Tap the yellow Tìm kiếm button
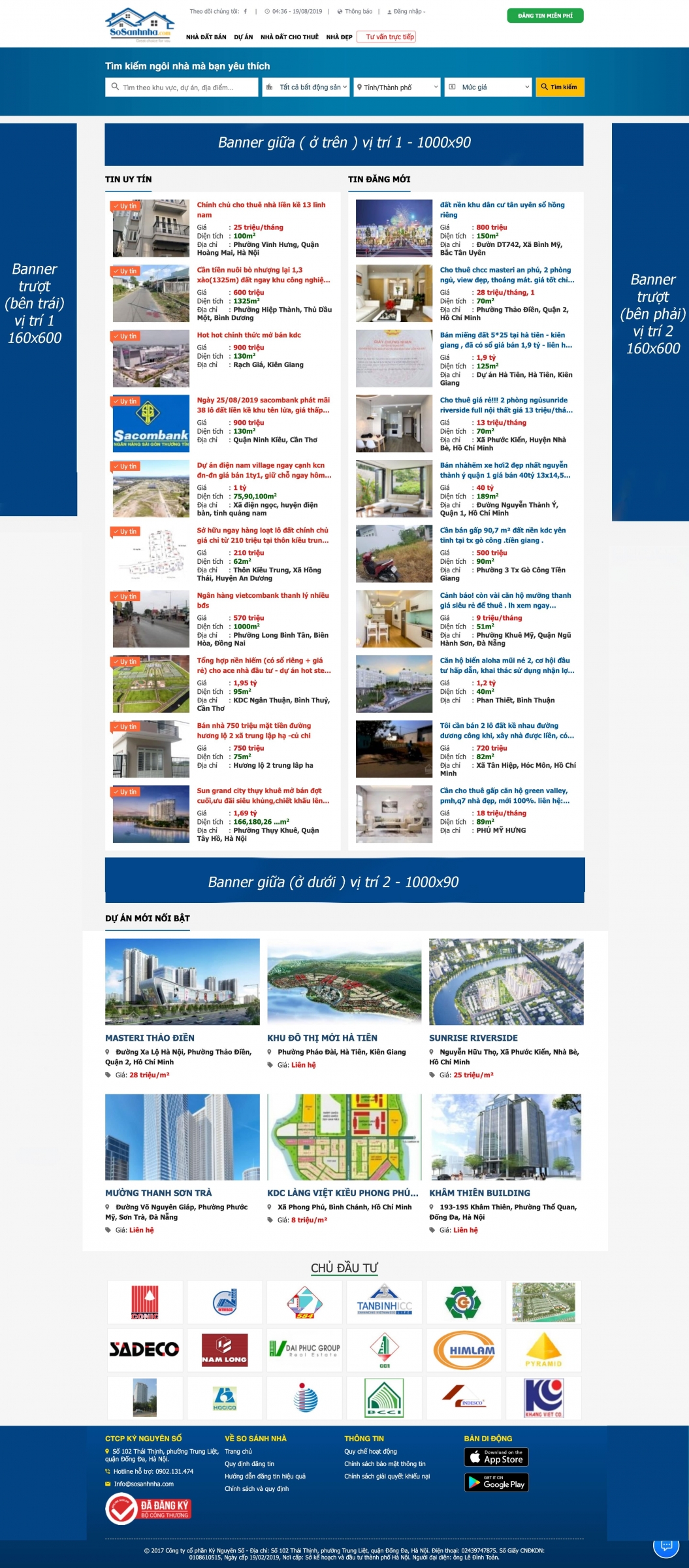Viewport: 689px width, 1568px height. (x=560, y=87)
